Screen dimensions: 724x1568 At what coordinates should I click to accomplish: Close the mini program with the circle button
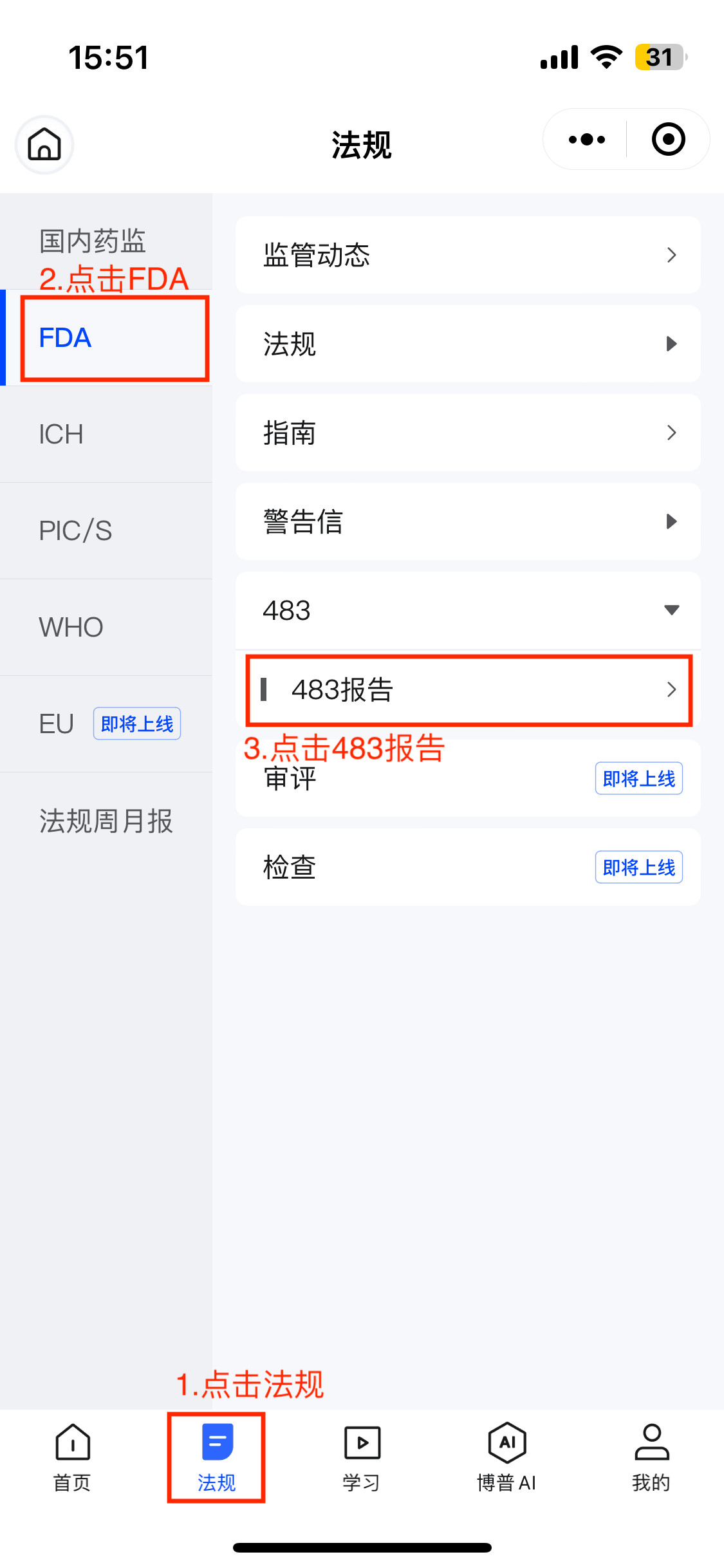pyautogui.click(x=668, y=140)
